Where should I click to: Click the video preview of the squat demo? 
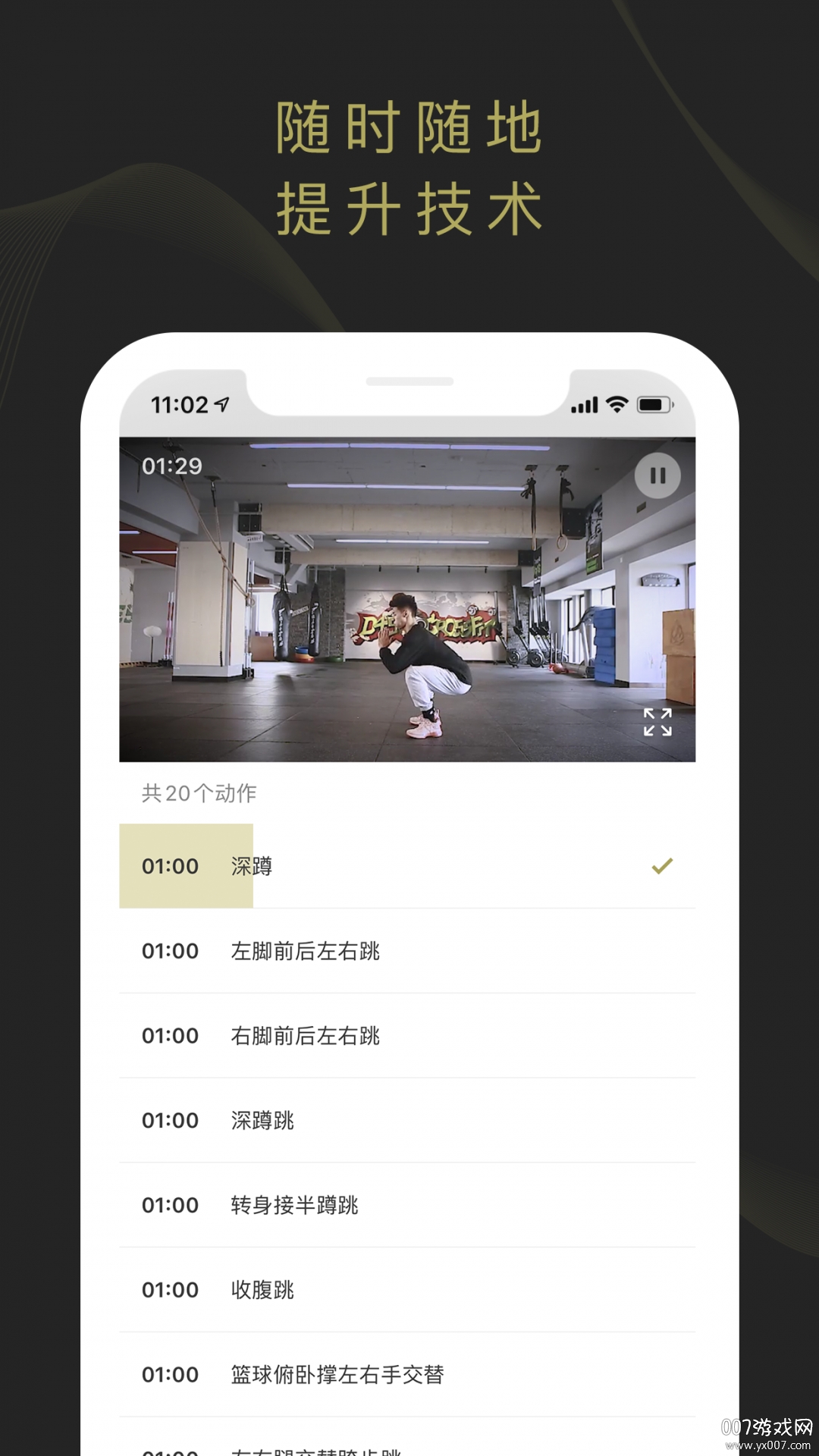tap(409, 599)
